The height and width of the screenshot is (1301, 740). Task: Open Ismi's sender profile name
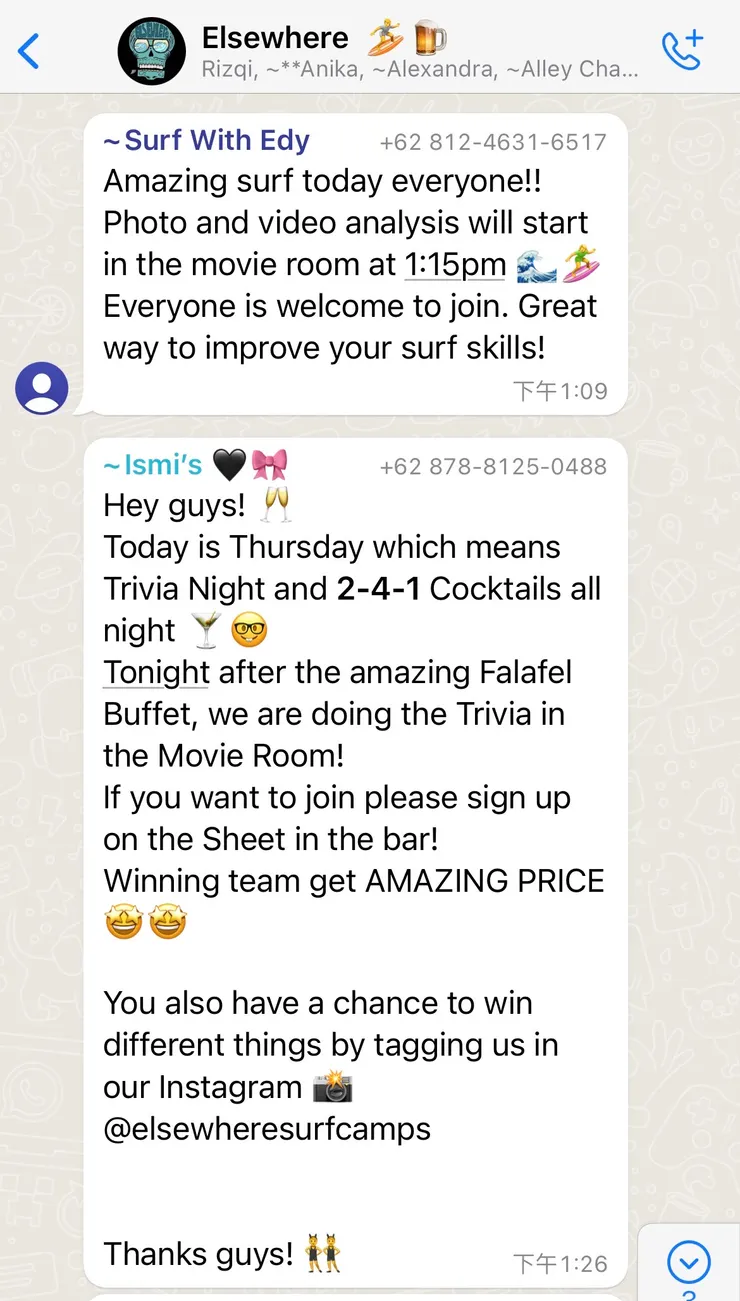[x=154, y=465]
